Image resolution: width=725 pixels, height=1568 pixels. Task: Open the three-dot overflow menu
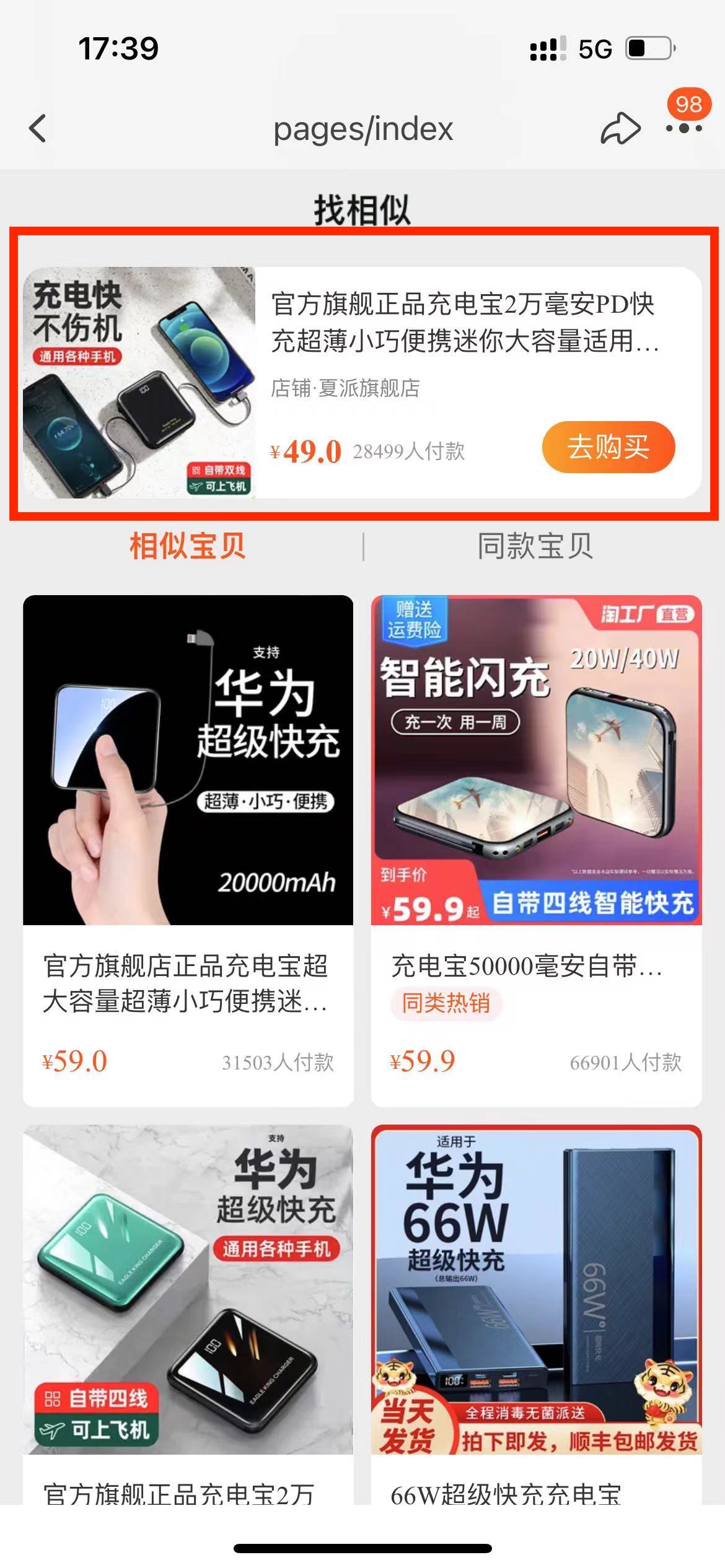click(x=684, y=129)
